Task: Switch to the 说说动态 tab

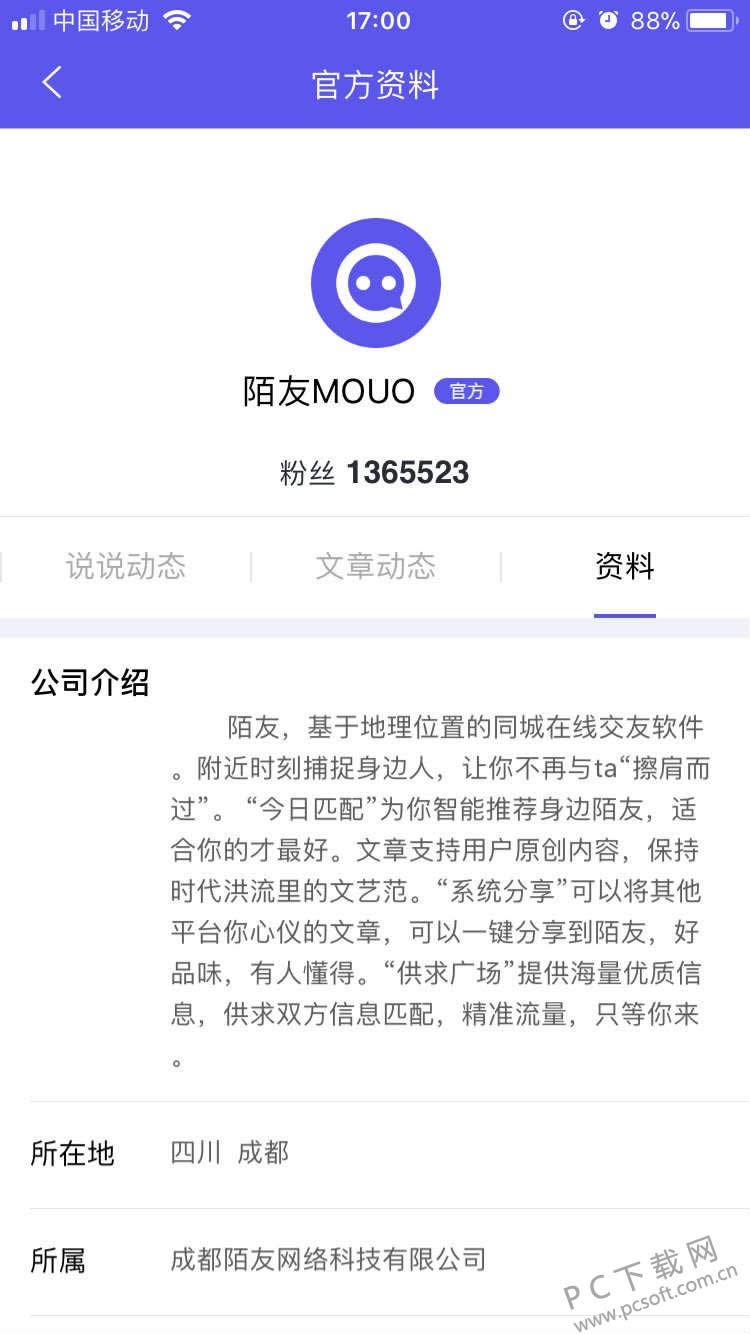Action: pos(126,567)
